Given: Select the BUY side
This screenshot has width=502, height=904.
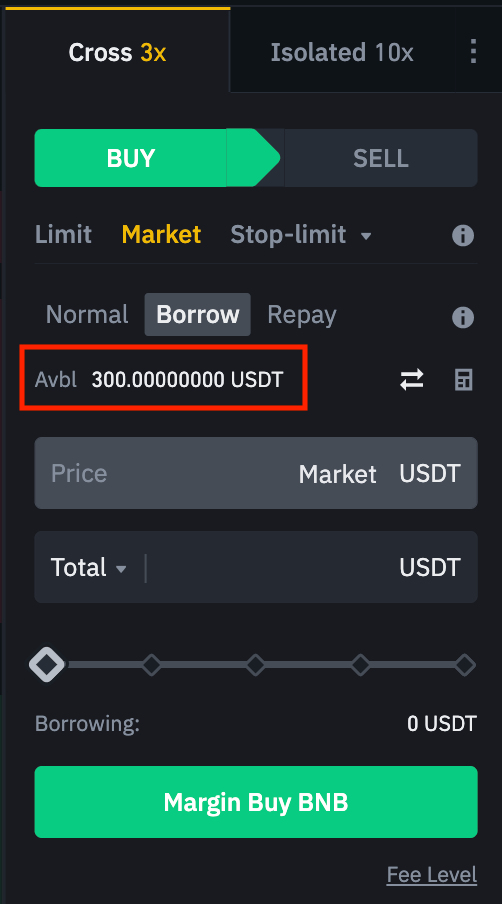Looking at the screenshot, I should (131, 158).
